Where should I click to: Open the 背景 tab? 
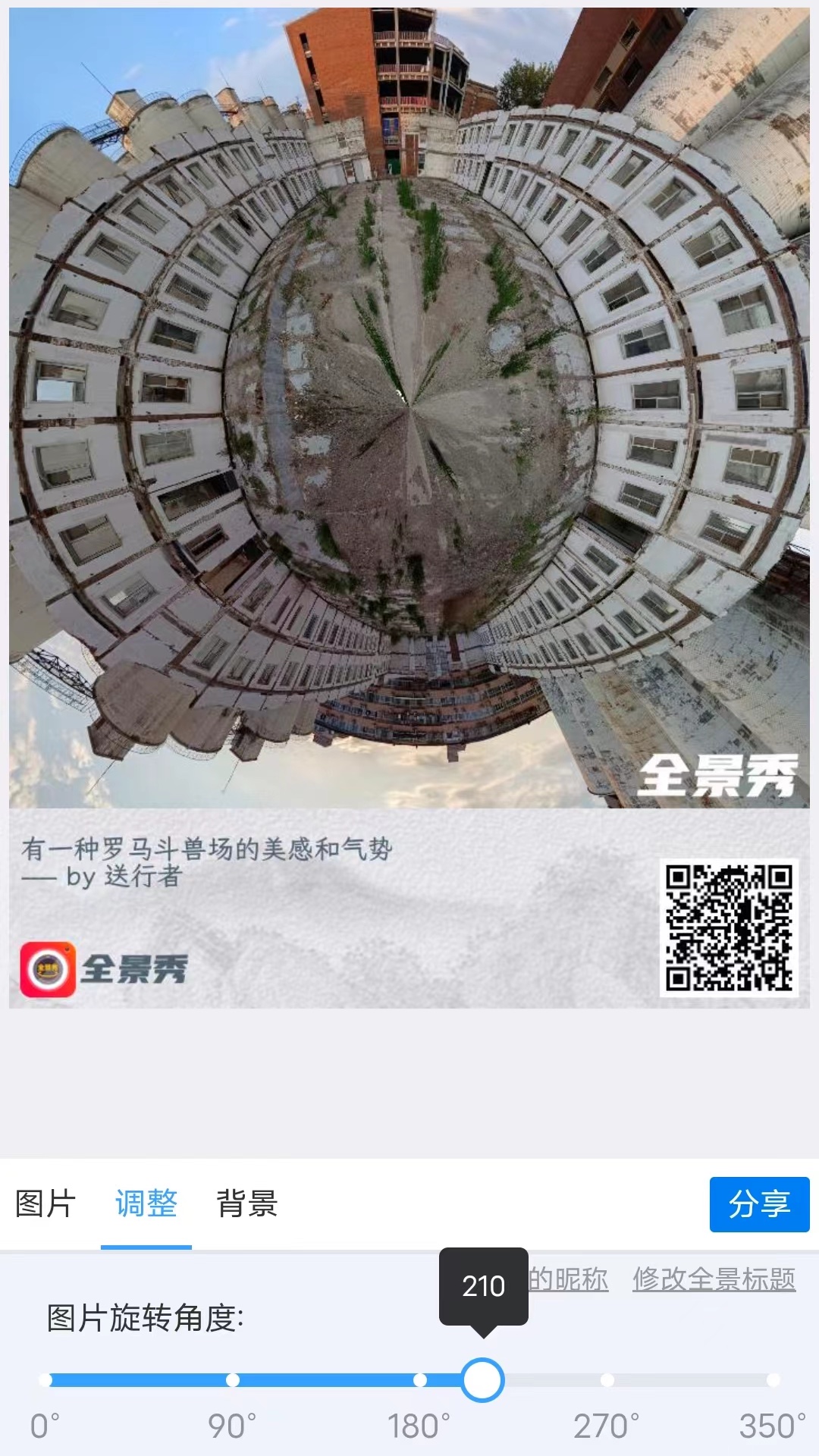246,1203
